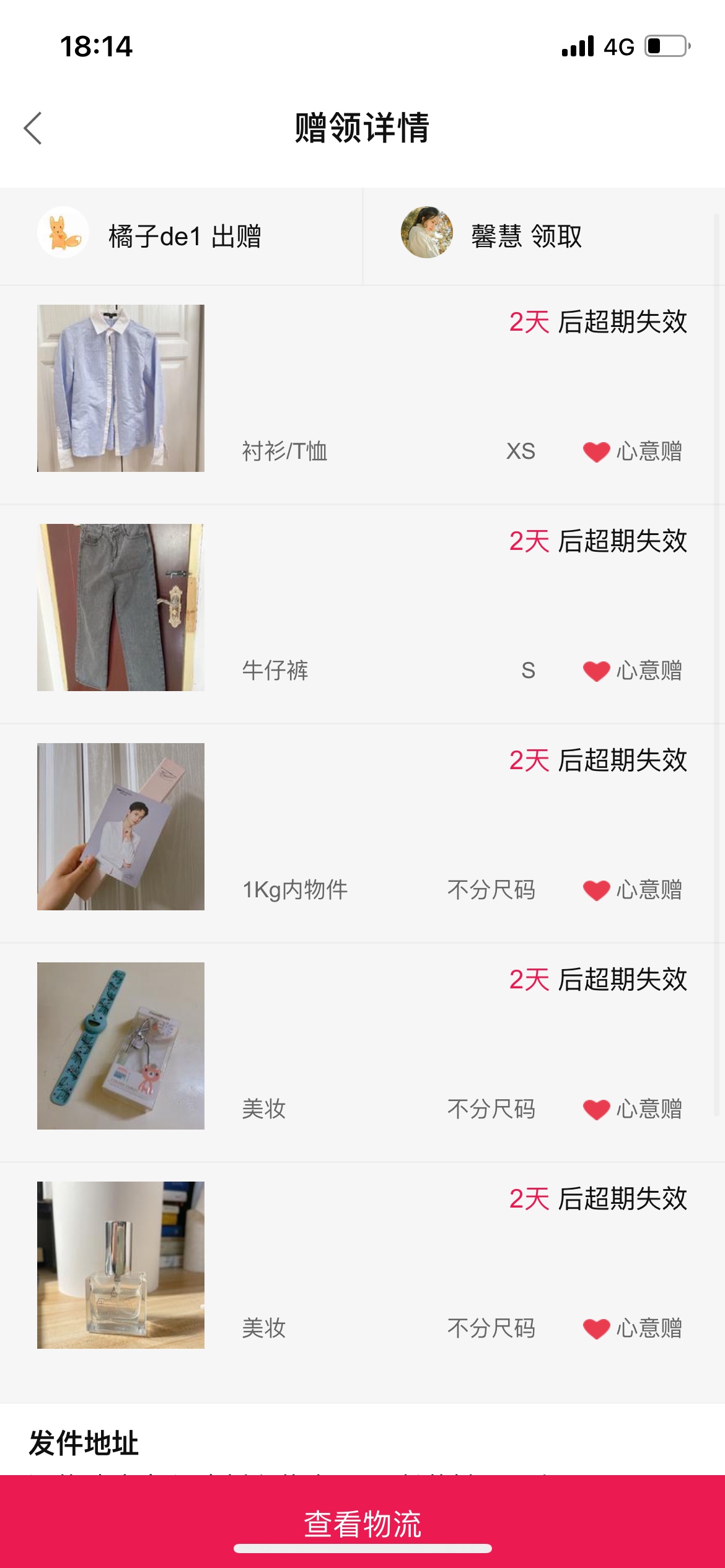
Task: Go back from 赠领详情 page
Action: click(33, 128)
